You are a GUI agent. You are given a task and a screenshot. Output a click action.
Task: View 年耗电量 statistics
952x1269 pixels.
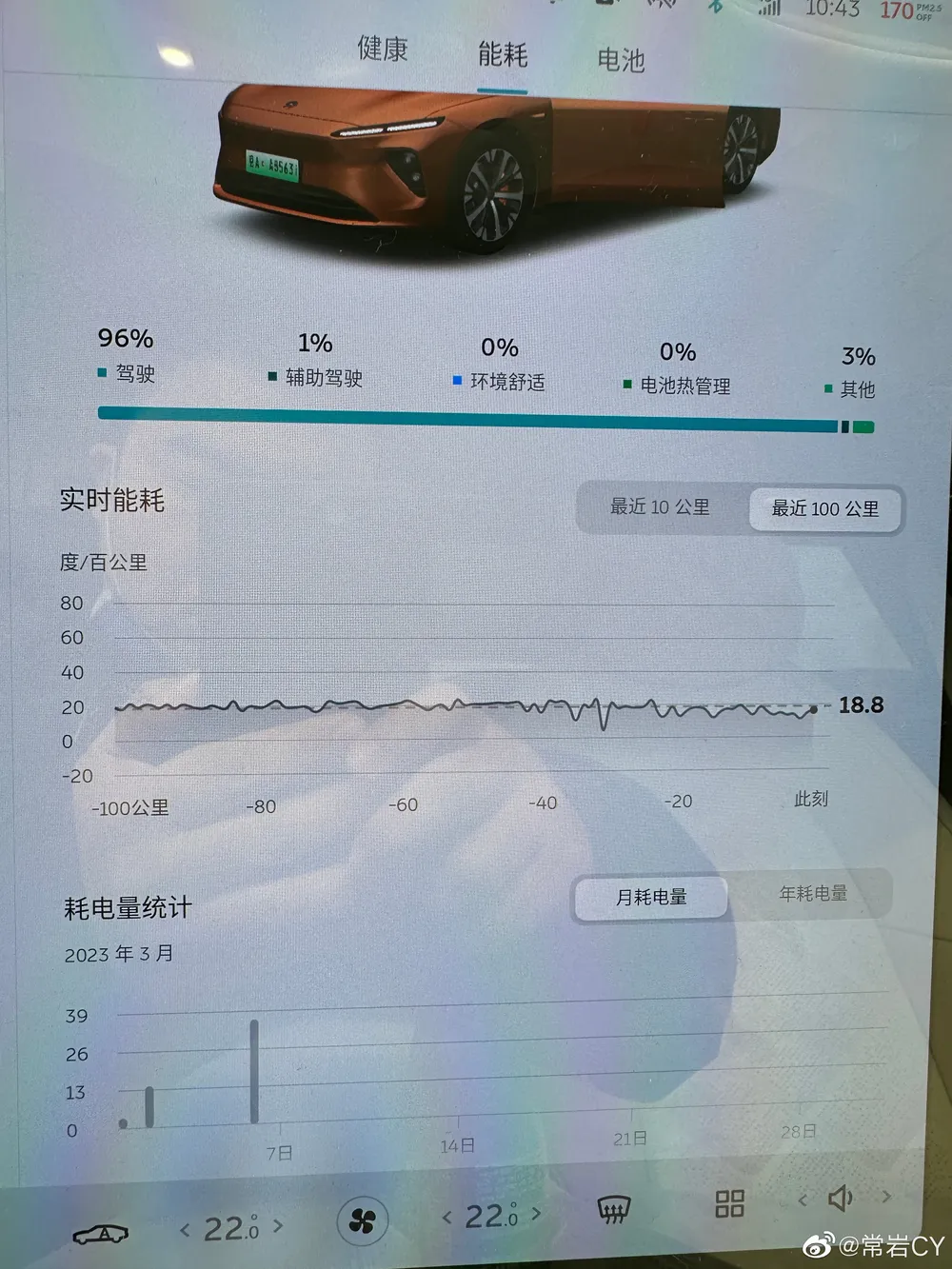(812, 894)
